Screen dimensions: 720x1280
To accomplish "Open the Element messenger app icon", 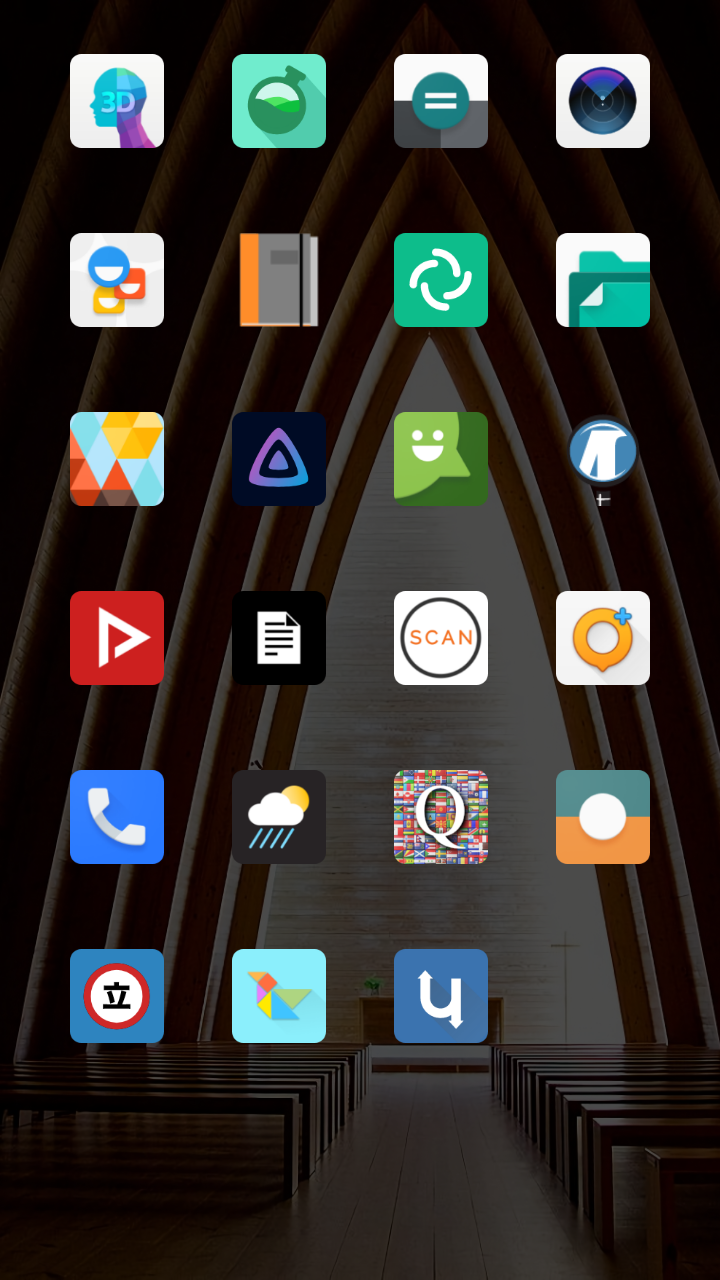I will click(x=441, y=280).
